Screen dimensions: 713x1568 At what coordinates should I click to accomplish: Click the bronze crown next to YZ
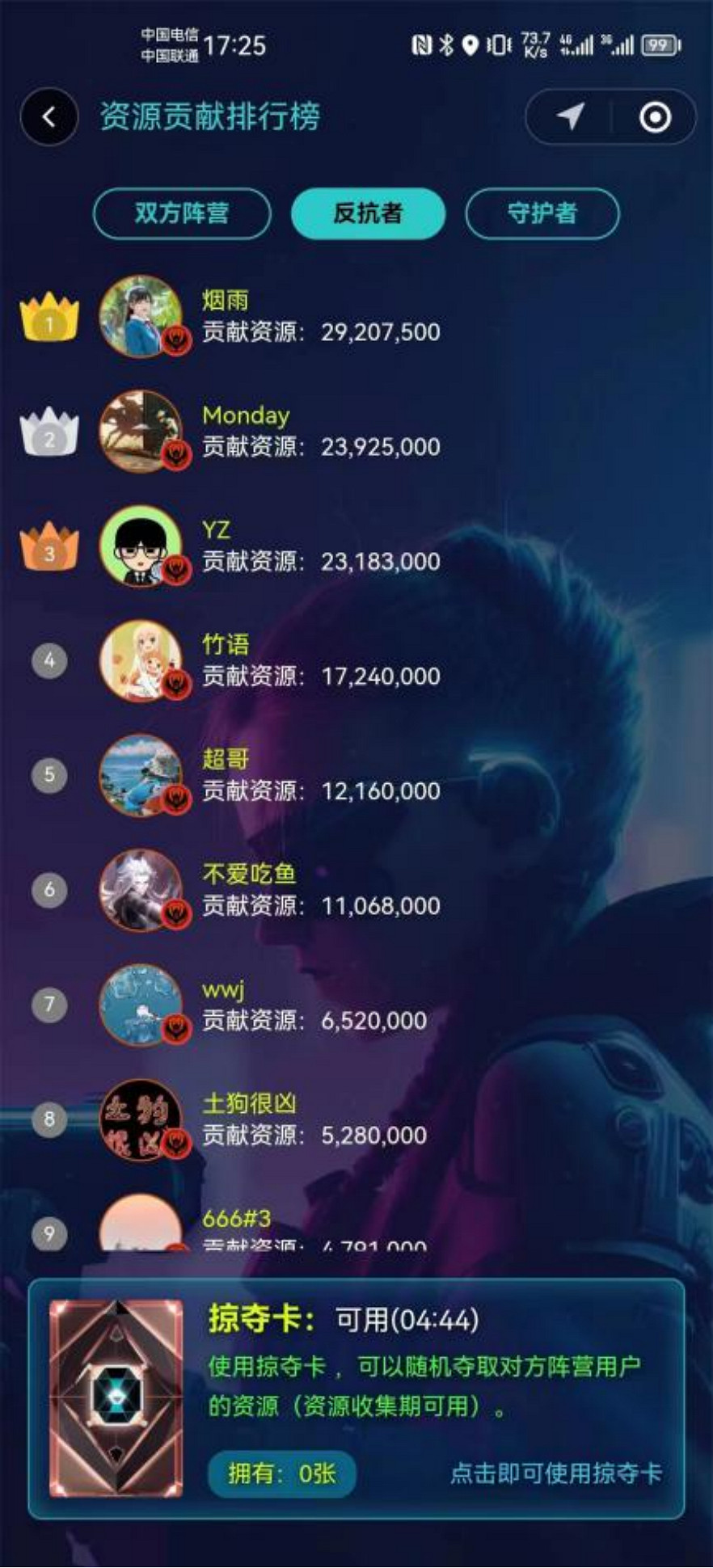point(49,546)
